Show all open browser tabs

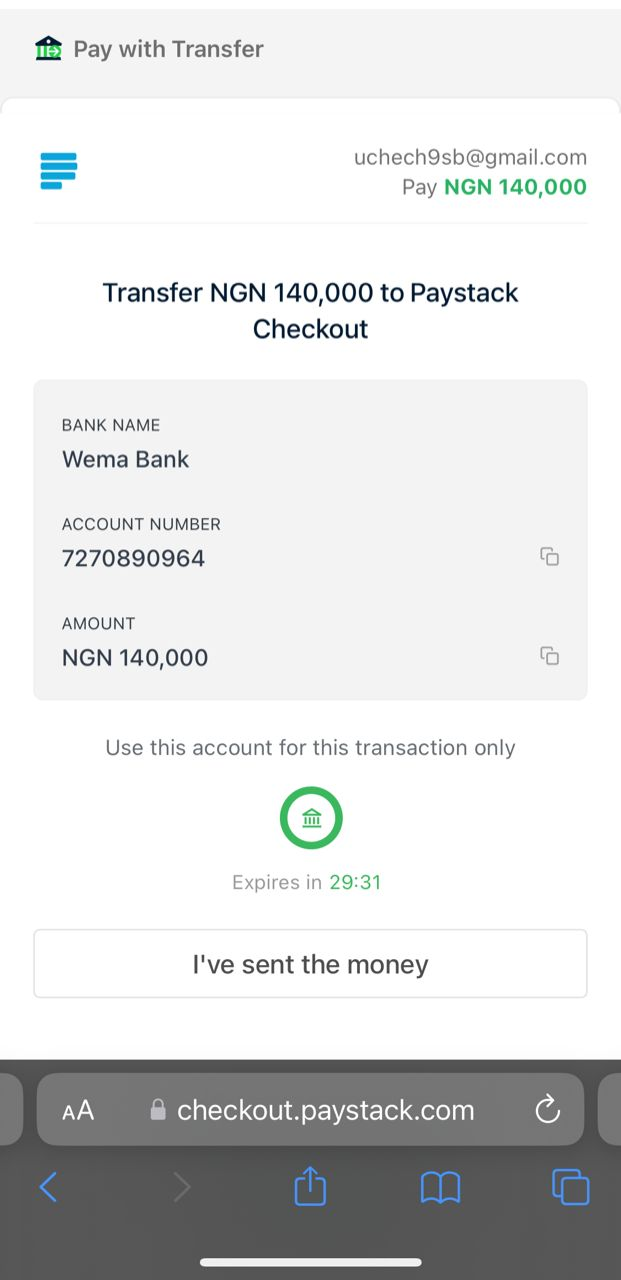tap(571, 1187)
